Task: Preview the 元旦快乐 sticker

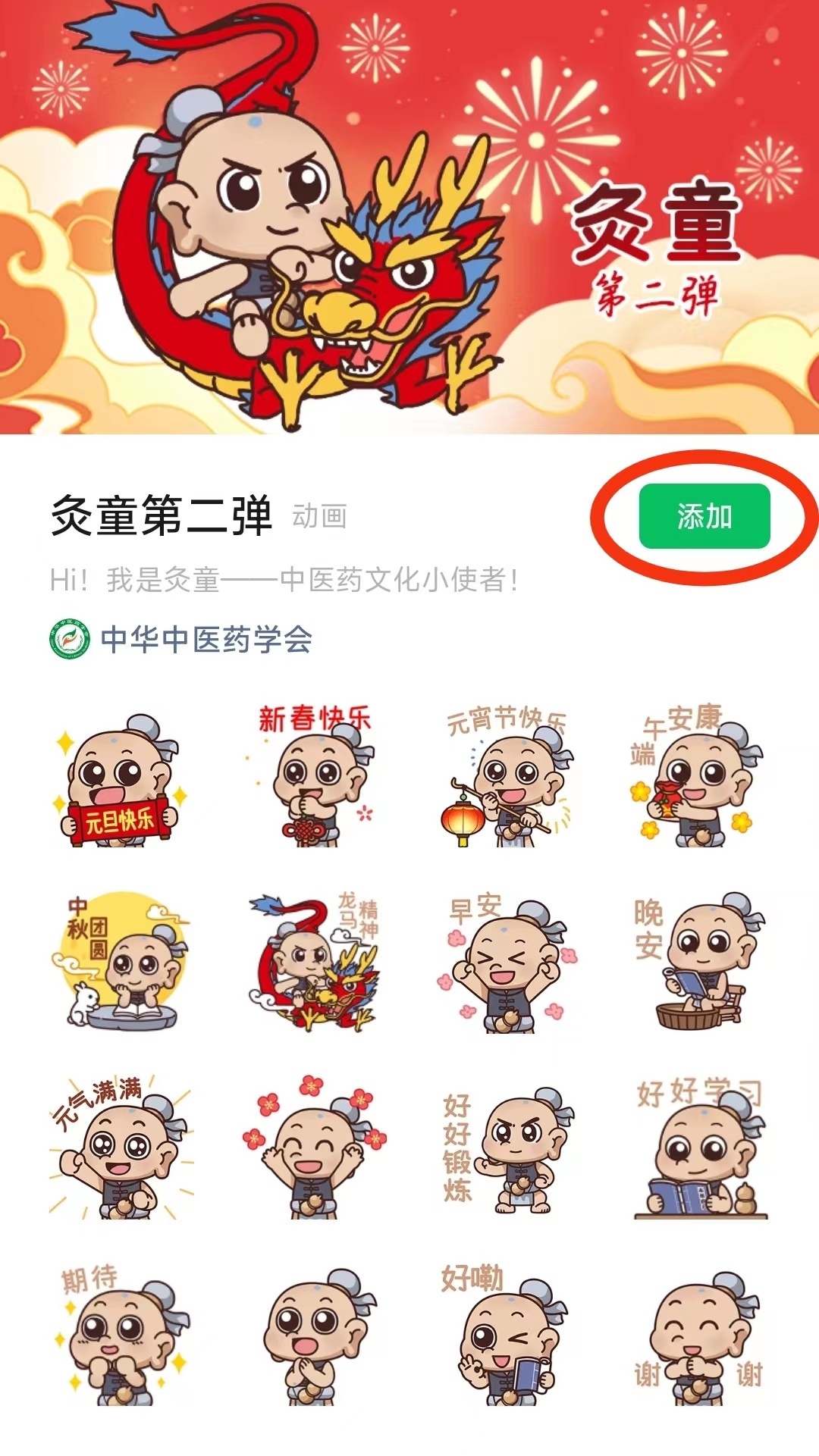Action: [119, 780]
